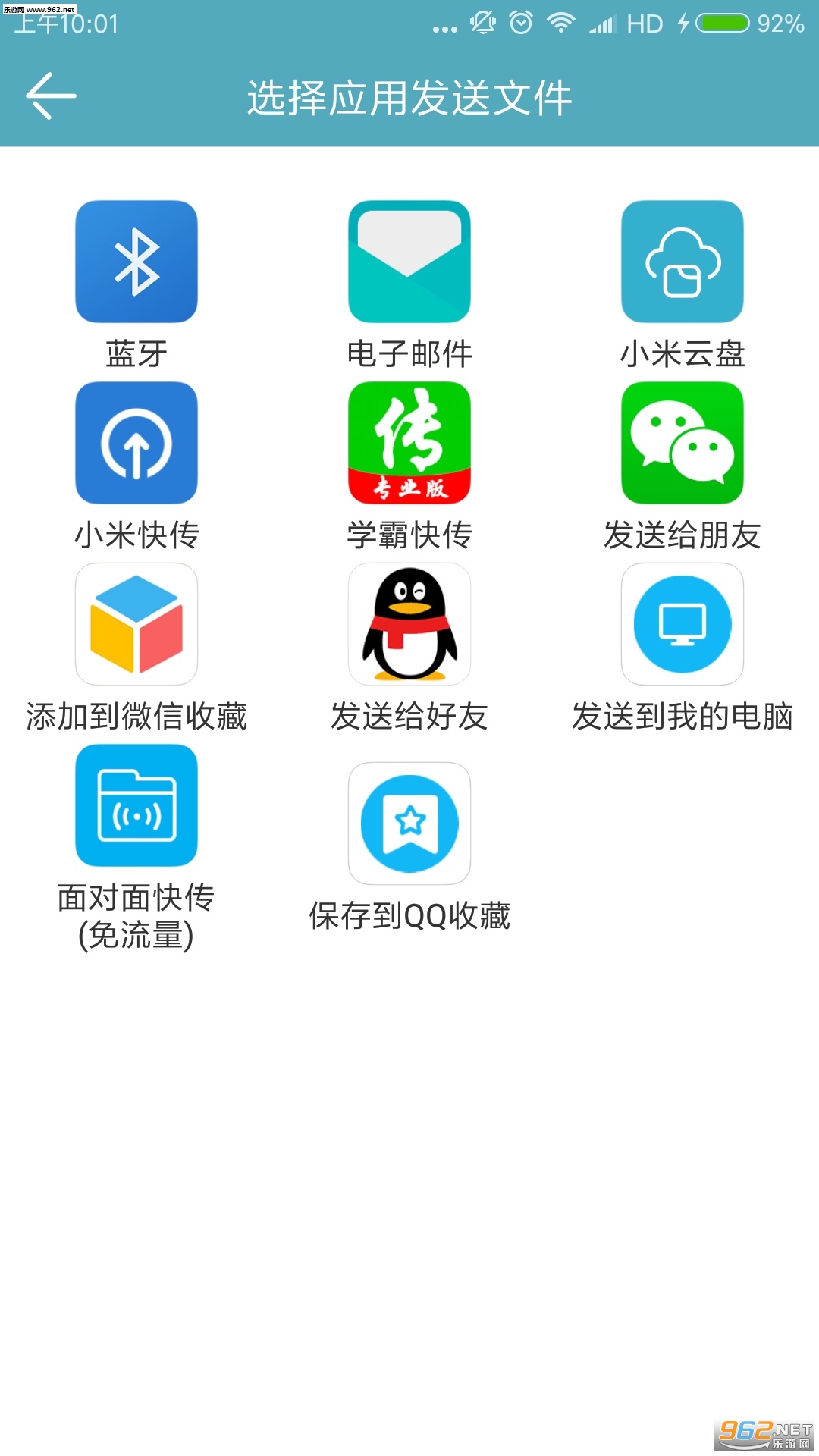The height and width of the screenshot is (1456, 819).
Task: Send the file via QQ 发送给好友
Action: 409,625
